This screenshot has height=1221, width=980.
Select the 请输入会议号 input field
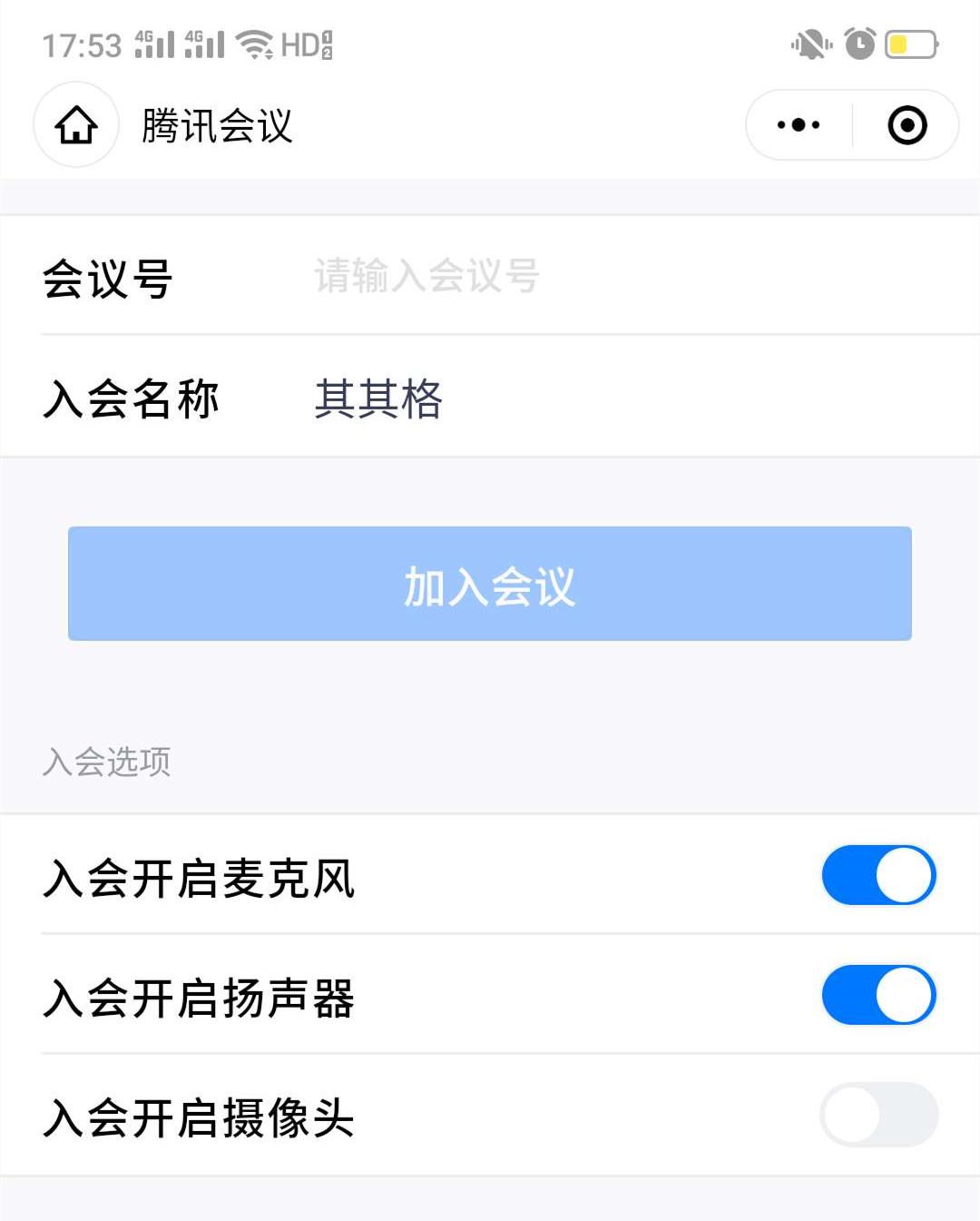pyautogui.click(x=426, y=277)
